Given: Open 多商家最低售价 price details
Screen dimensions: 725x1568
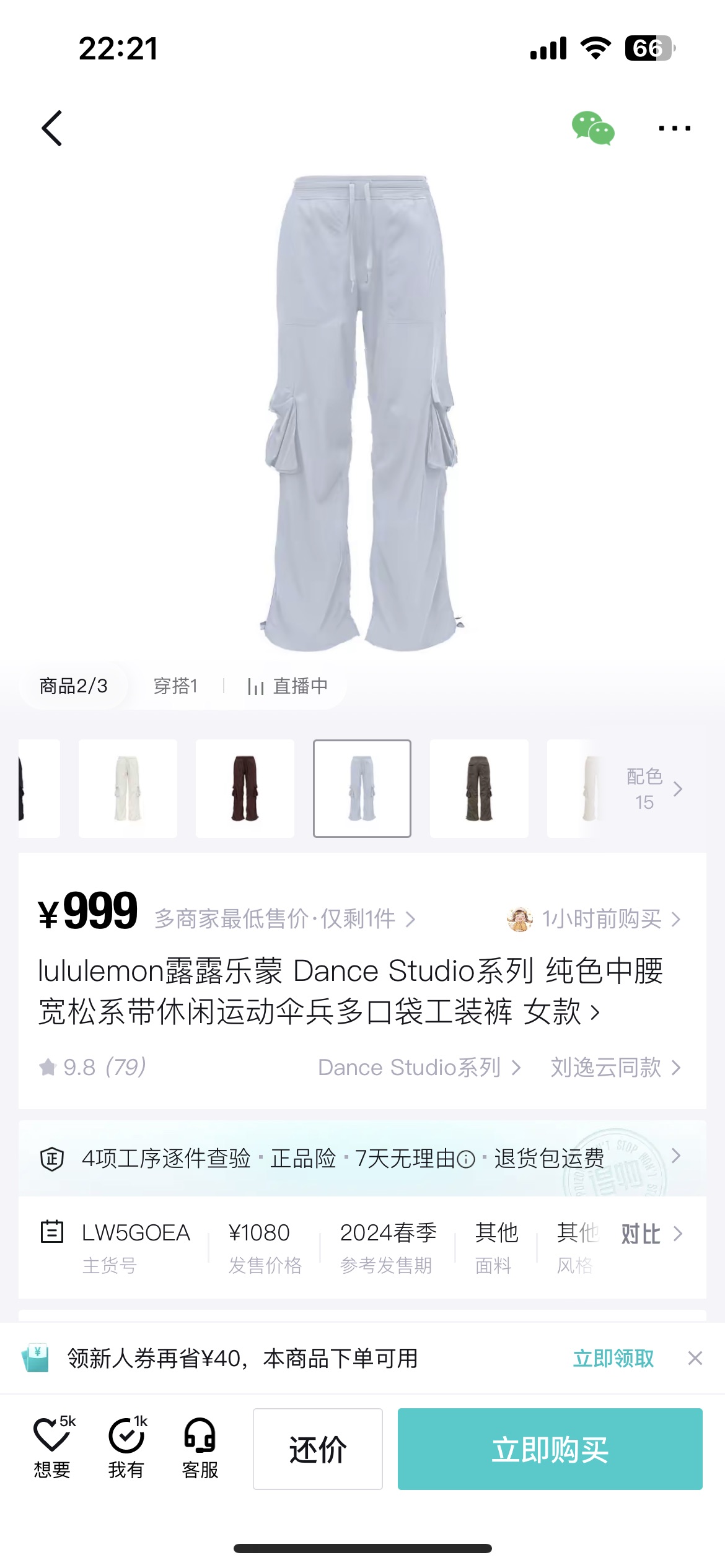Looking at the screenshot, I should pyautogui.click(x=284, y=918).
